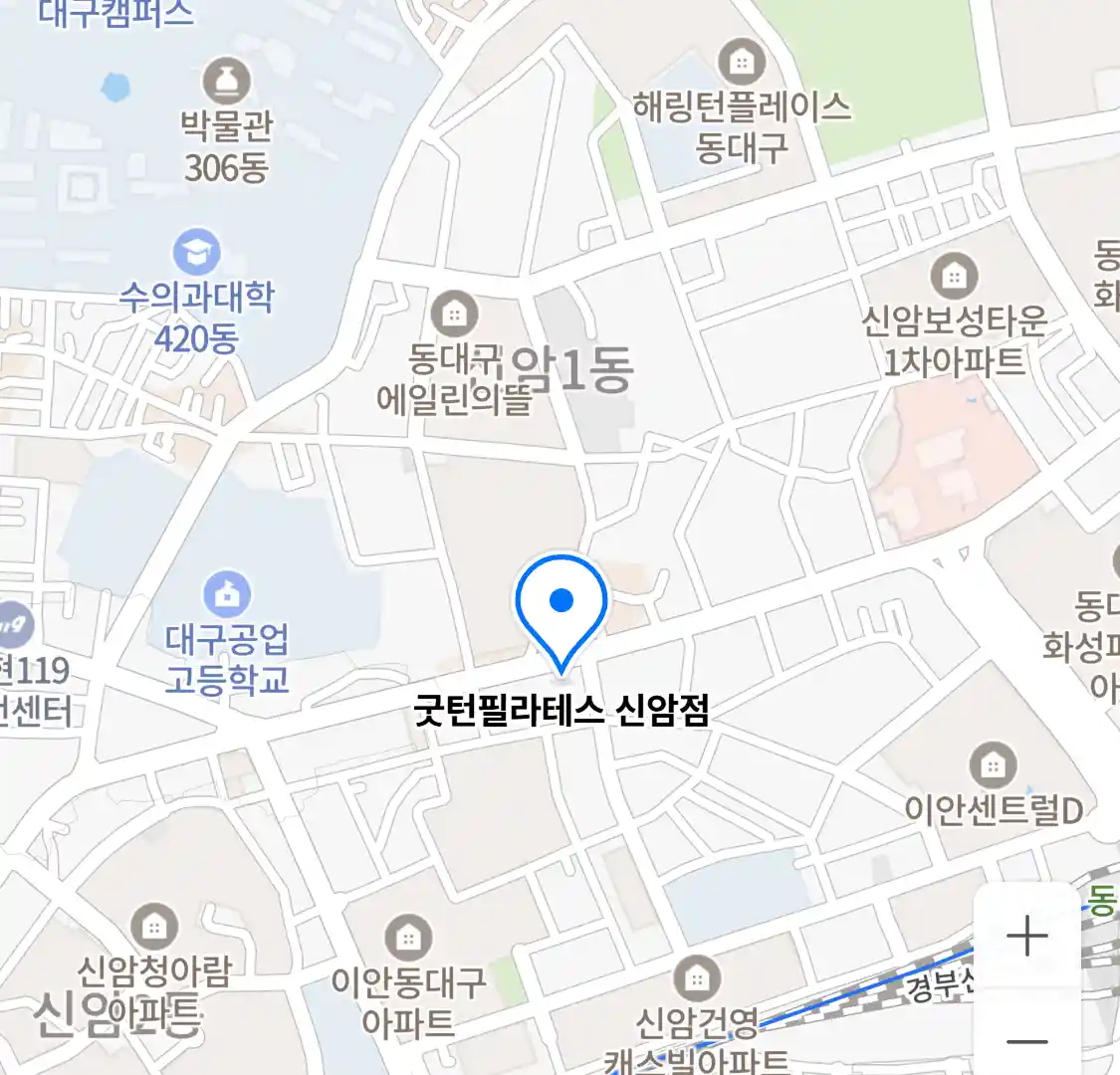Zoom in on the map
The width and height of the screenshot is (1120, 1075).
pos(1026,937)
